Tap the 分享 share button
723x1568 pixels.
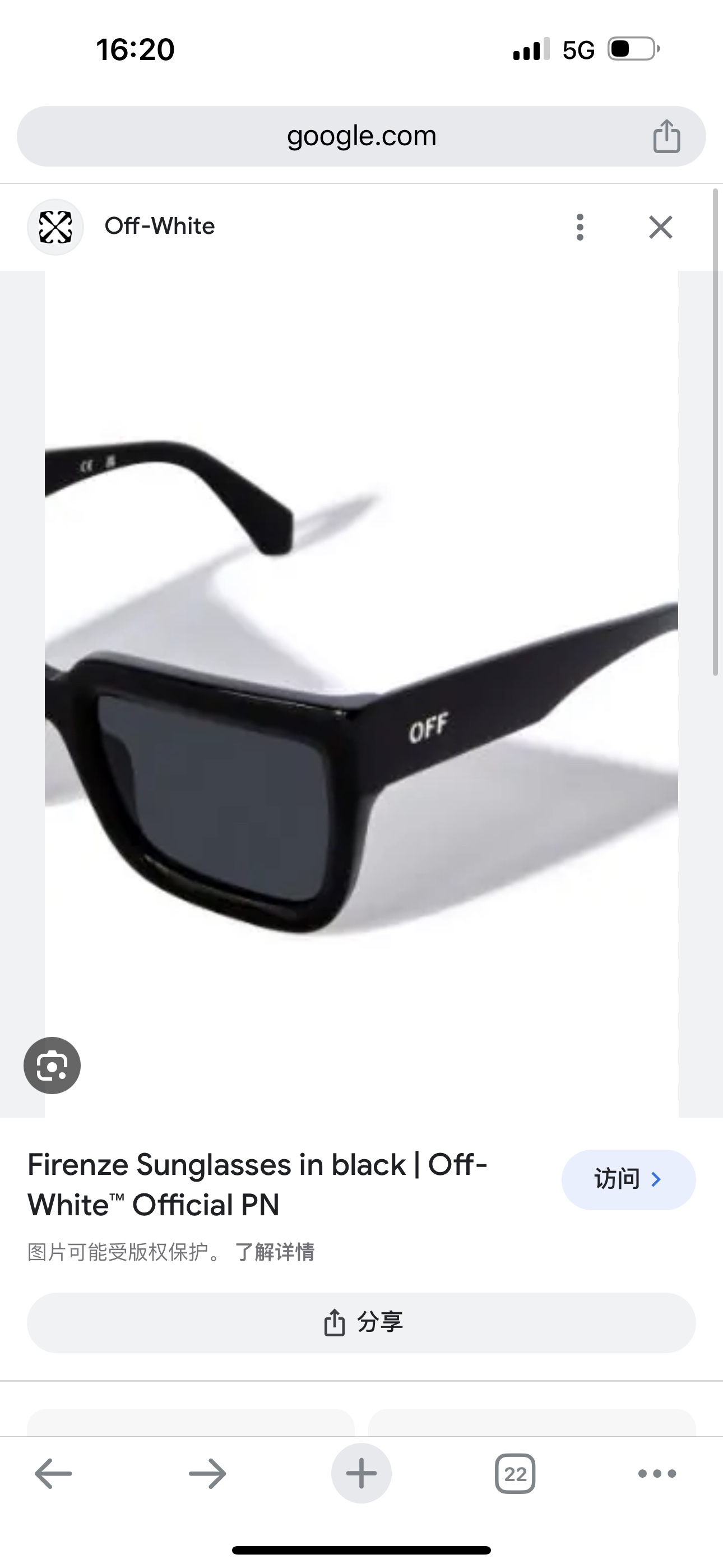click(361, 1323)
